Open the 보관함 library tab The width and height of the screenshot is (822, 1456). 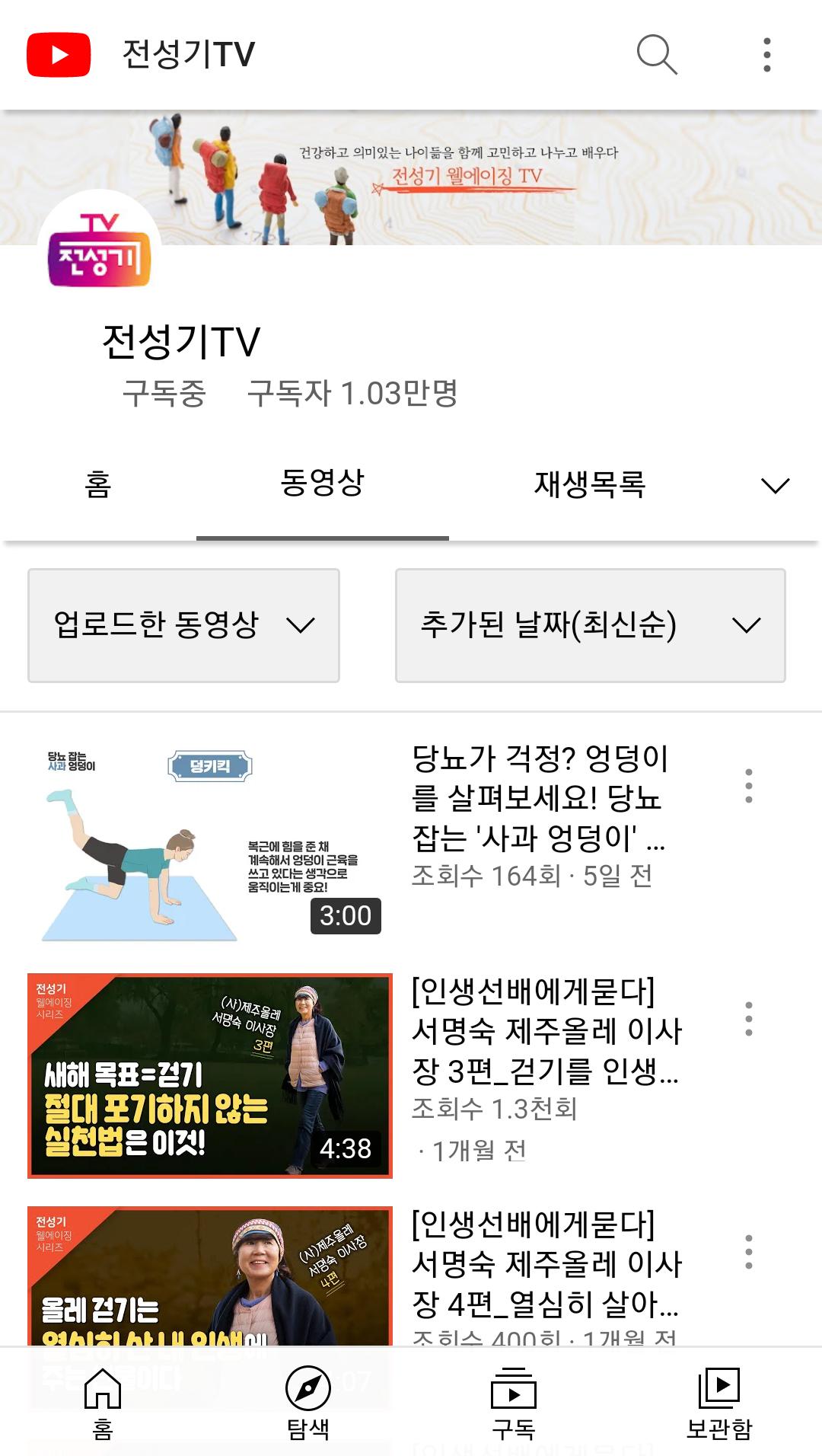point(719,1403)
